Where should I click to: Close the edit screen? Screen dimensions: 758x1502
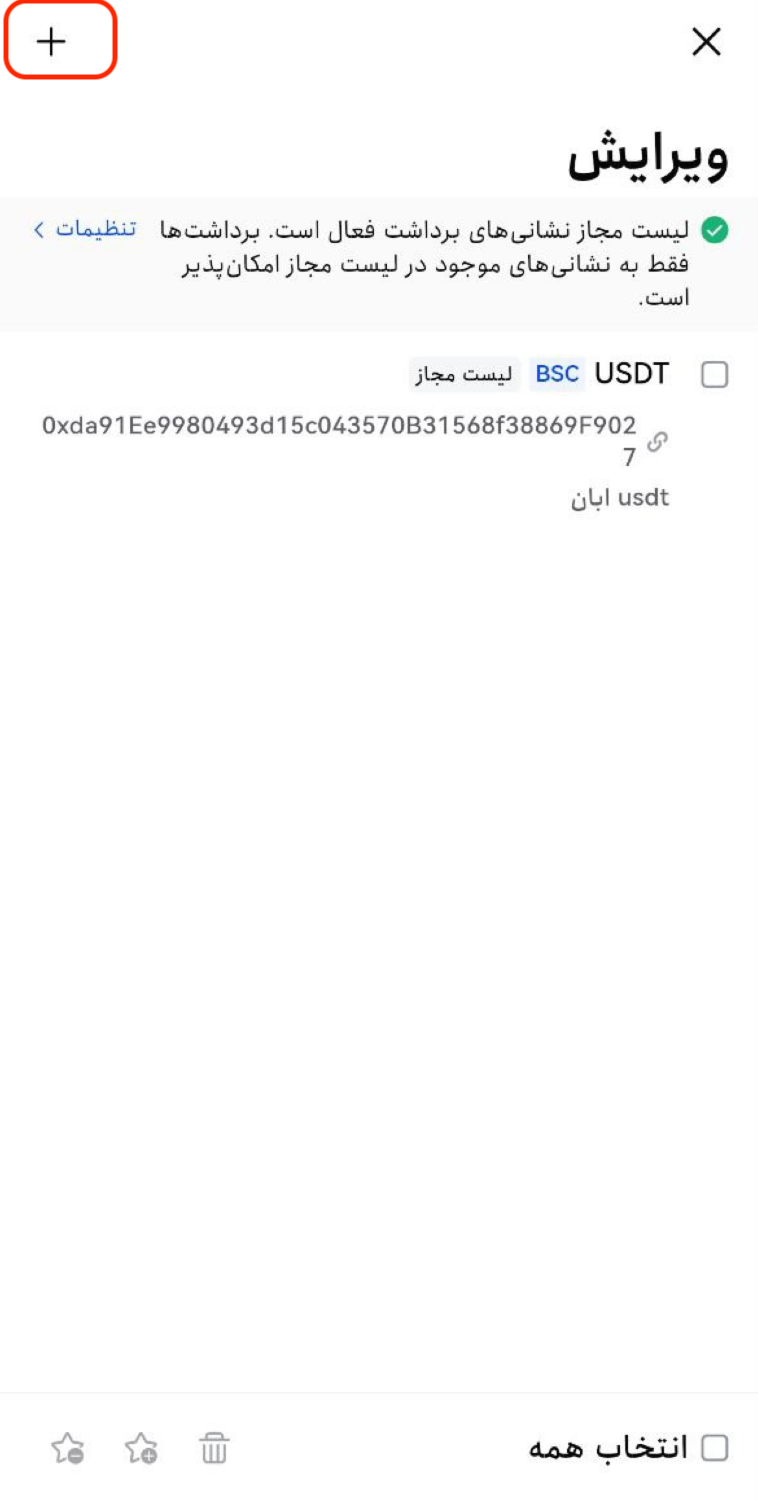pos(706,41)
